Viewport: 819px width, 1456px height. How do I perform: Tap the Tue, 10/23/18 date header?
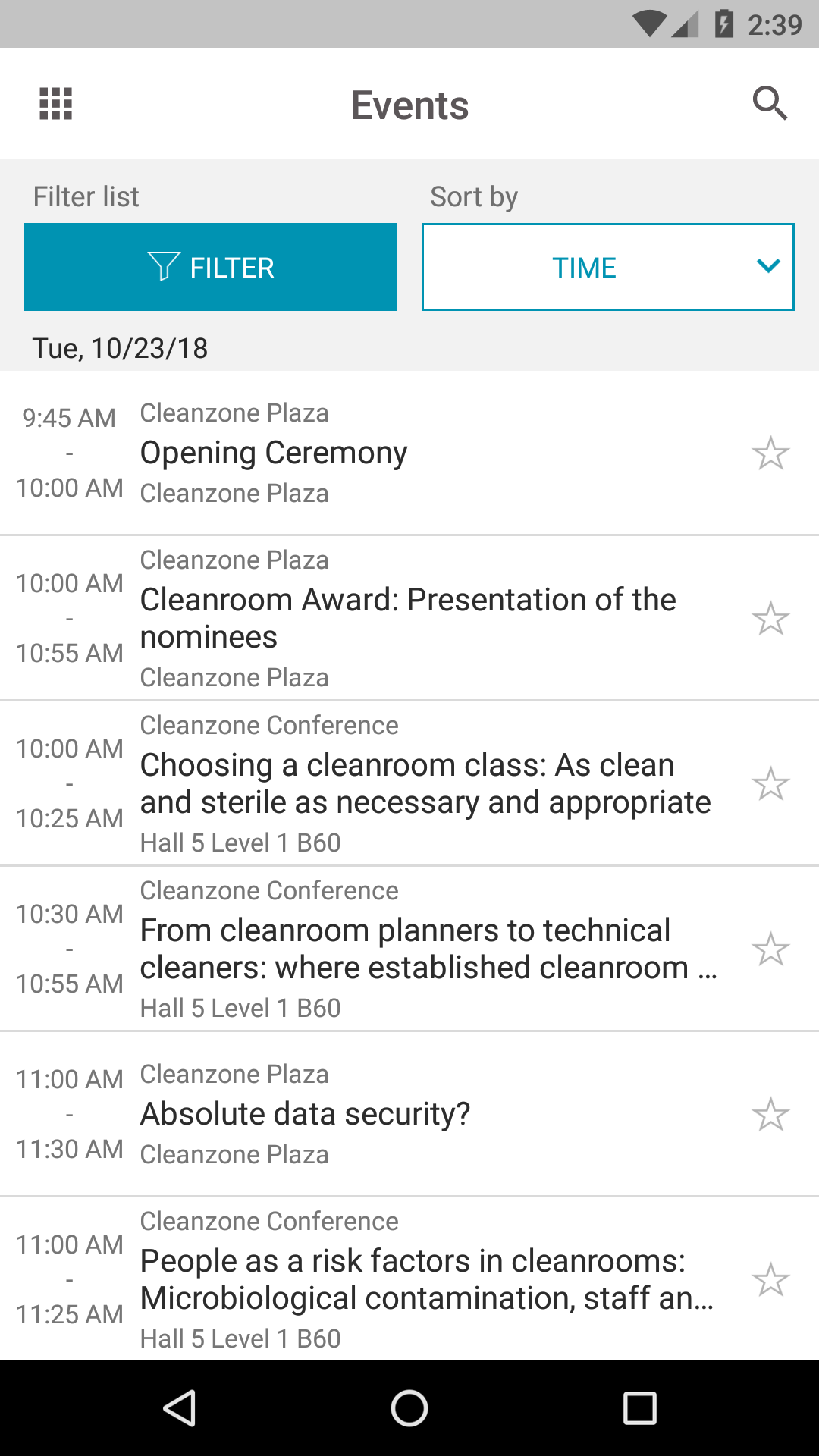click(120, 348)
